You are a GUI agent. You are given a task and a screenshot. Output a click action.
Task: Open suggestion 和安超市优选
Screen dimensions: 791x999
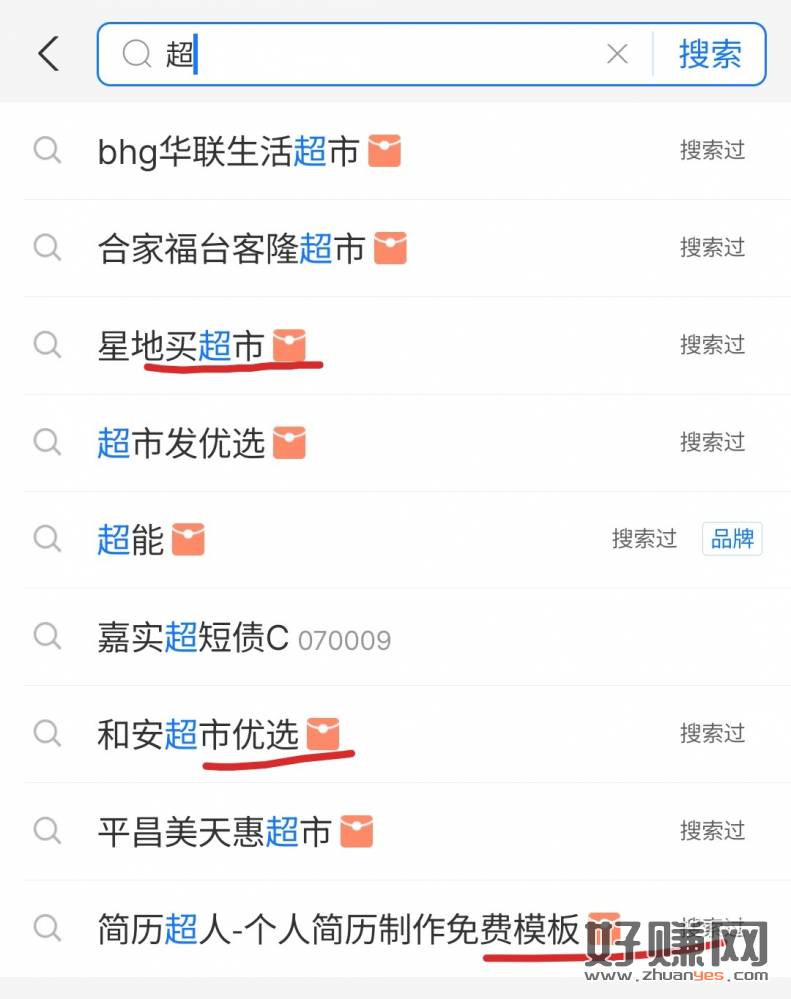point(198,735)
